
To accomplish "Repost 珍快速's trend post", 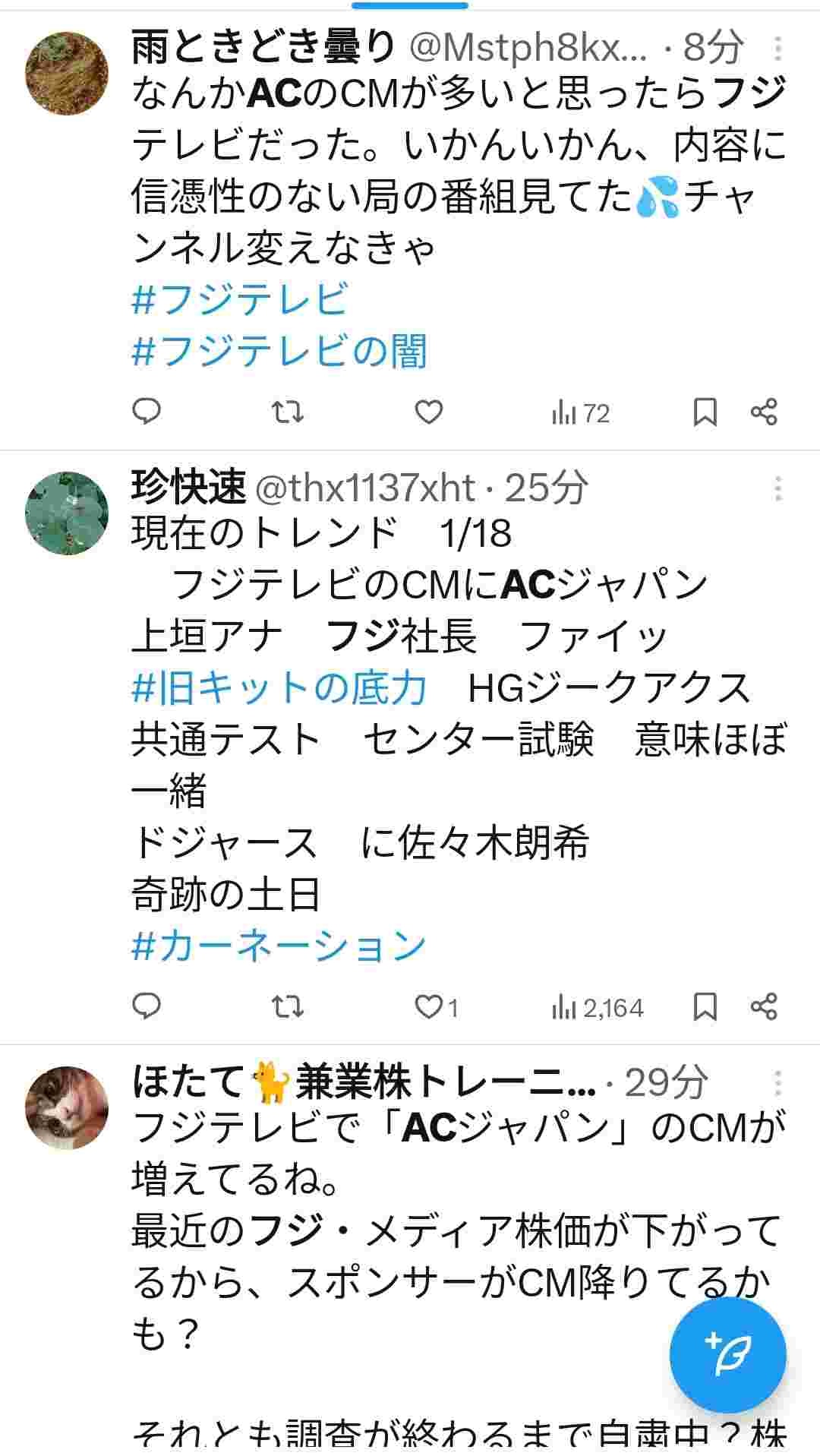I will click(x=288, y=1006).
